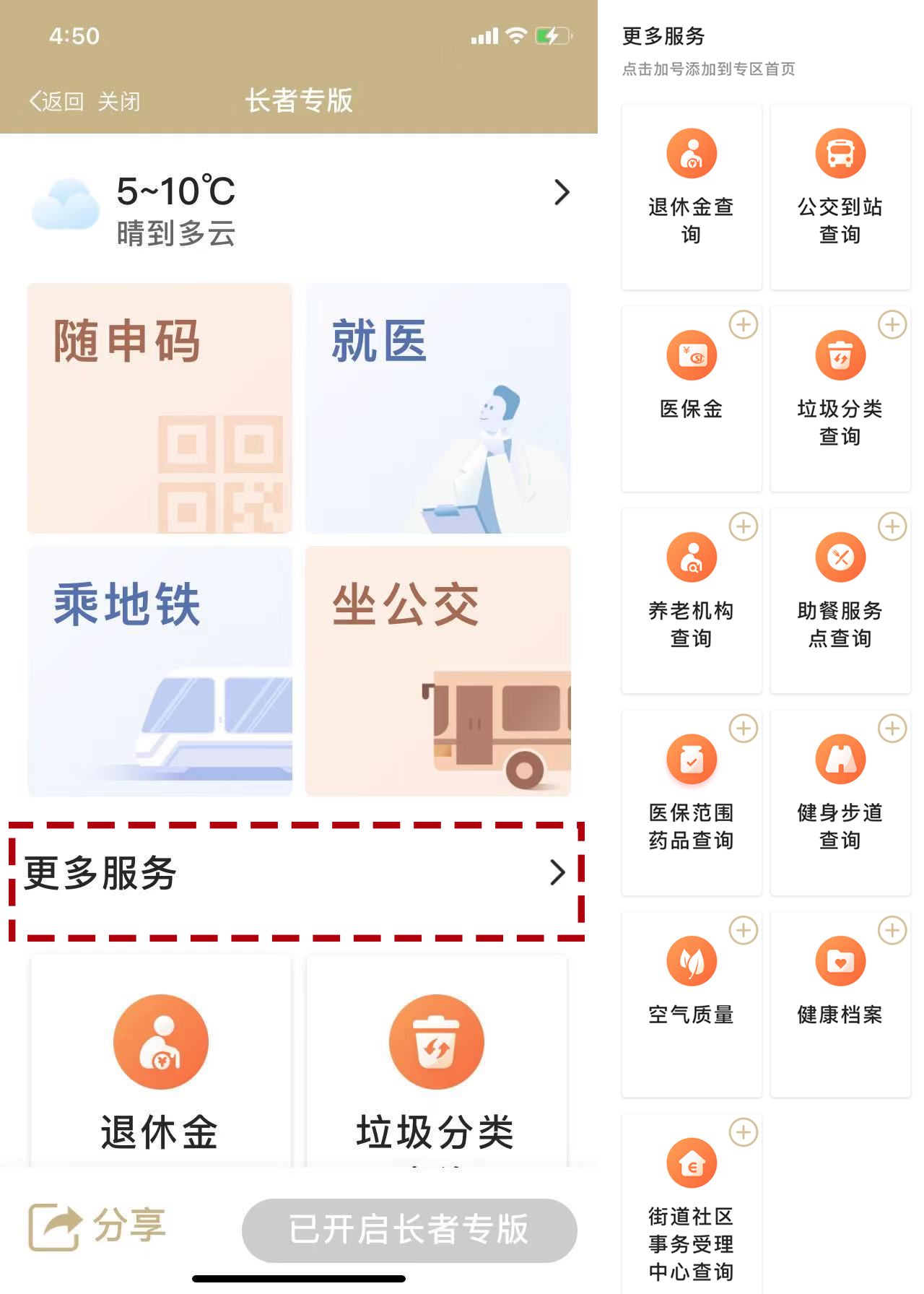Screen dimensions: 924x1294
Task: Expand the 更多服务 row
Action: (x=296, y=873)
